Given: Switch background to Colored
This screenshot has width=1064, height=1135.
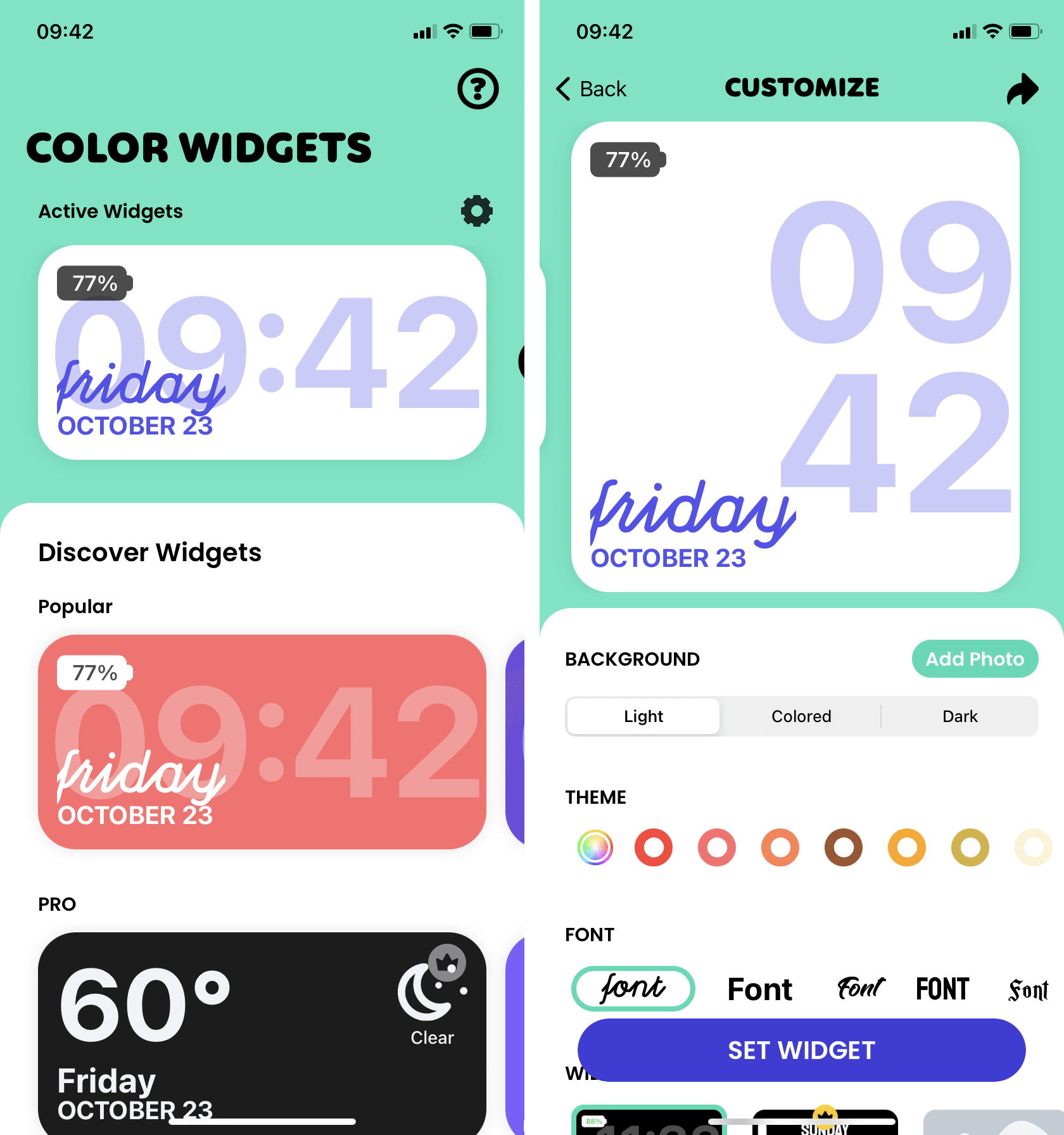Looking at the screenshot, I should pos(801,716).
